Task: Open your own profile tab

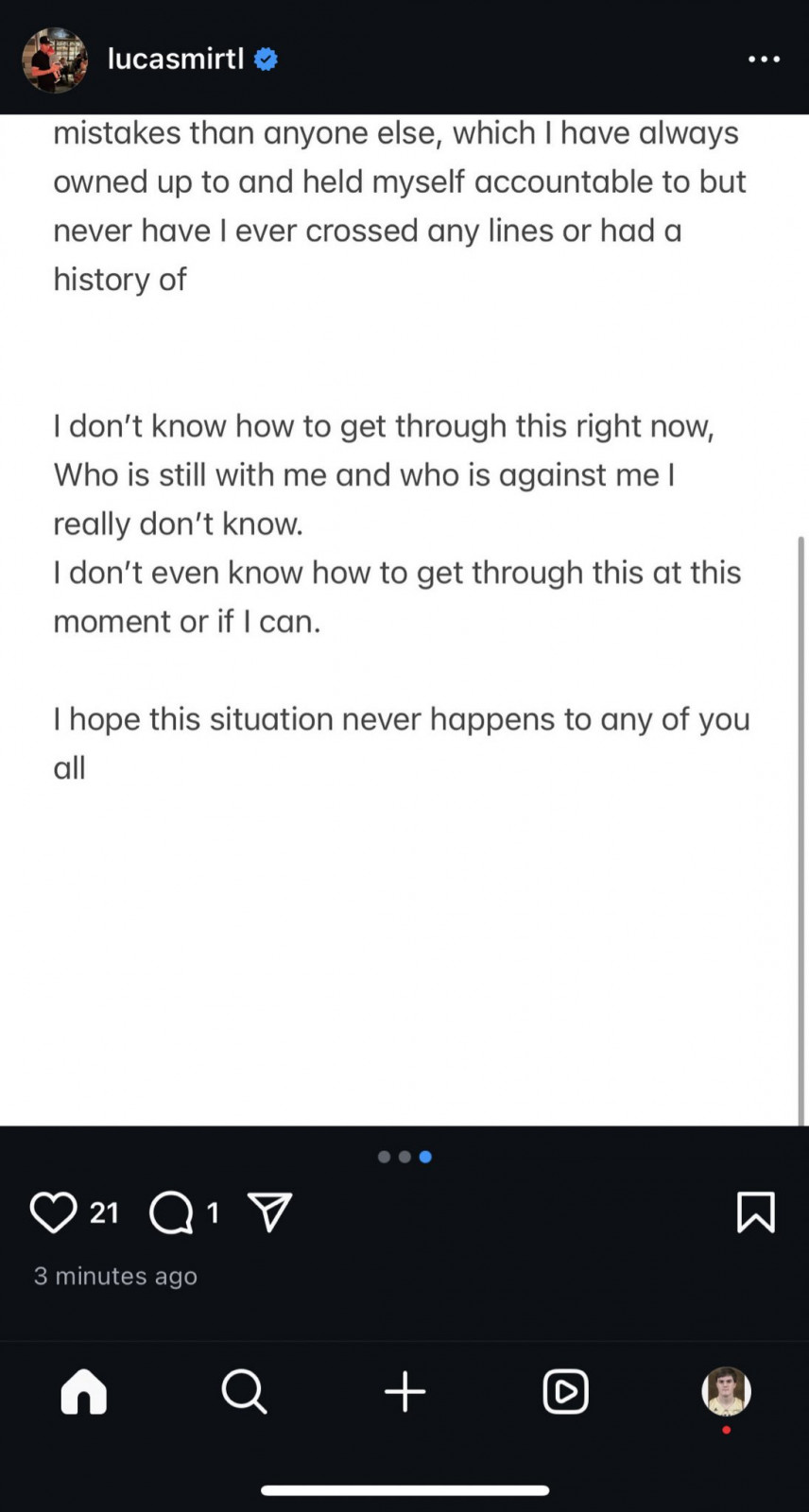Action: pos(726,1392)
